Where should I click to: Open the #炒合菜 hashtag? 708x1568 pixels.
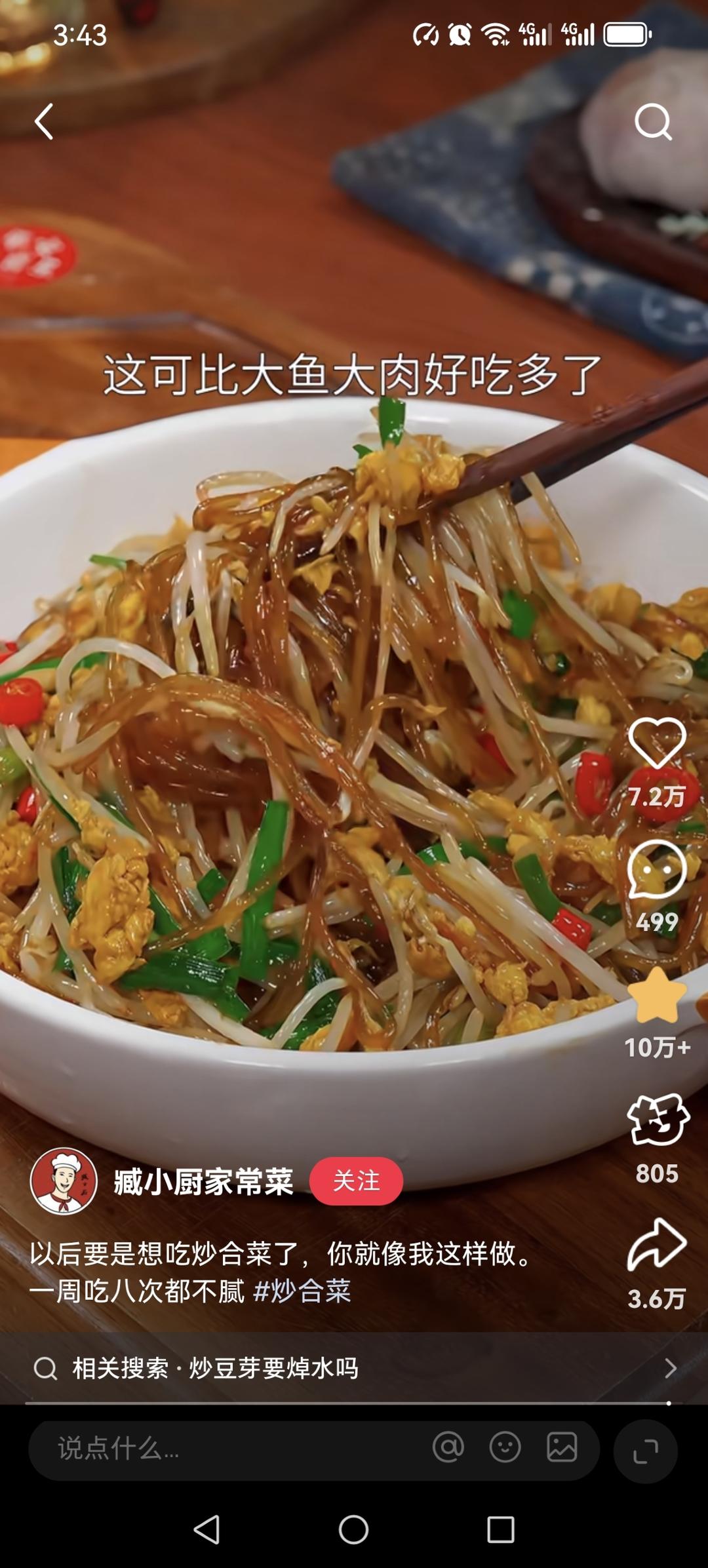302,1291
